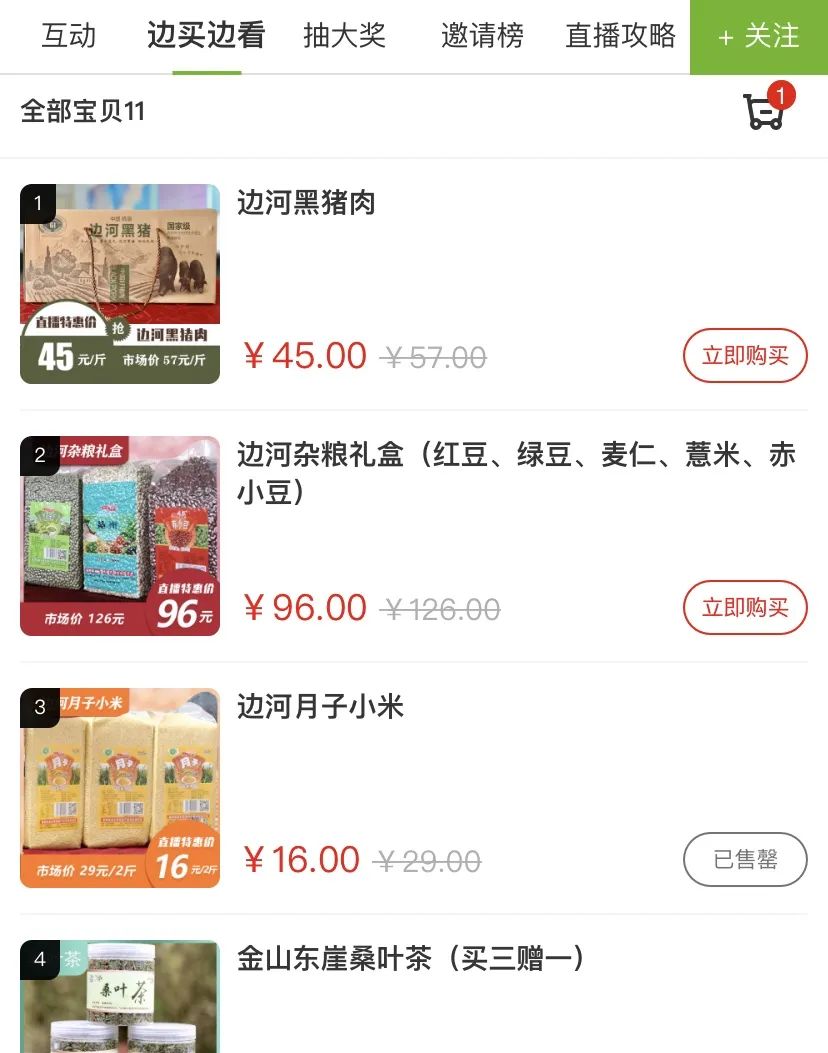Viewport: 828px width, 1053px height.
Task: Open the 直播攻略 tab
Action: tap(622, 36)
